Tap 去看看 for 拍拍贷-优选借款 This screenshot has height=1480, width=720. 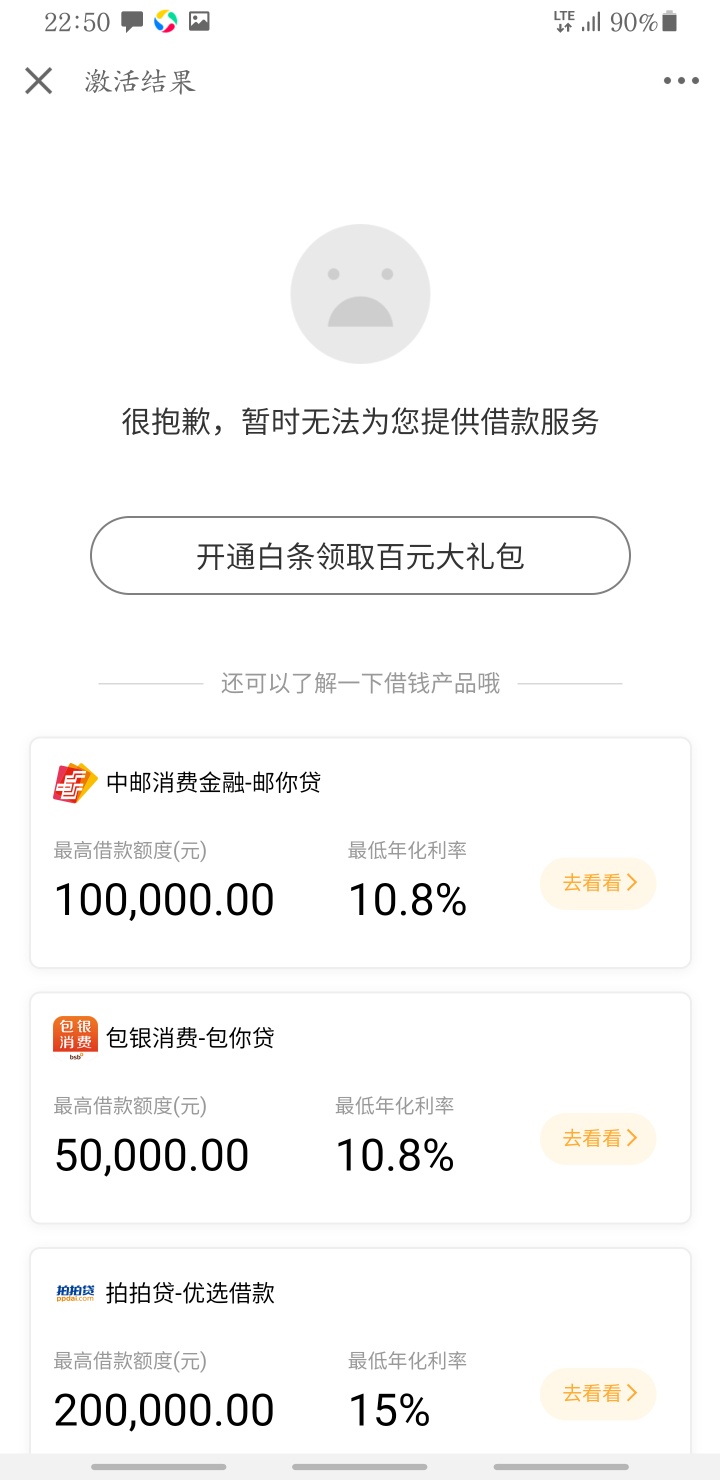(598, 1394)
